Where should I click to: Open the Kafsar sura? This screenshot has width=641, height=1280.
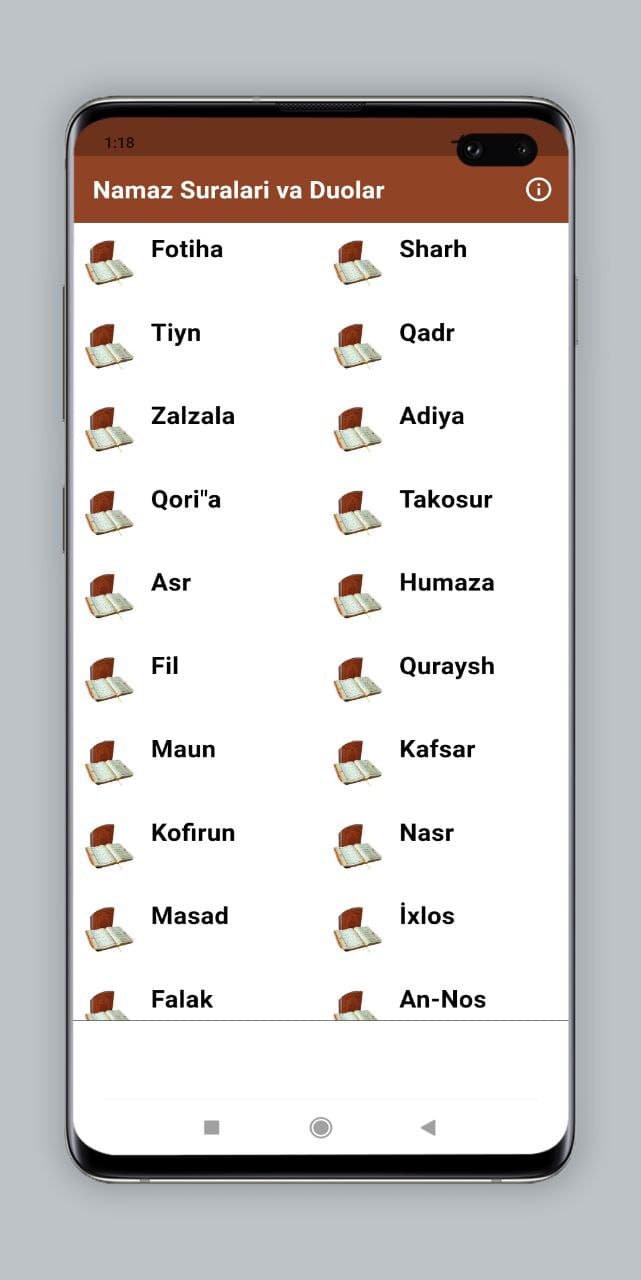pos(436,749)
